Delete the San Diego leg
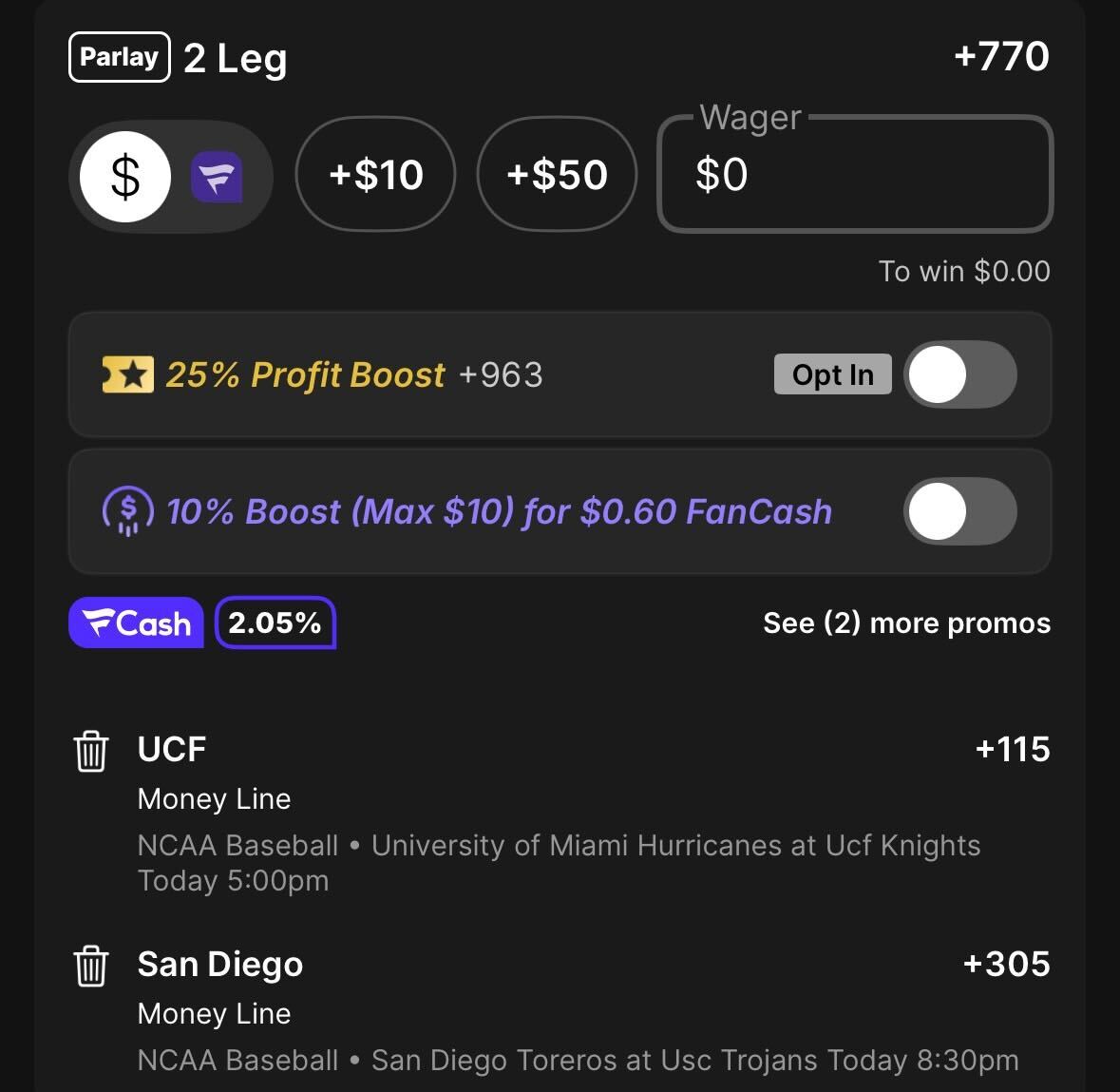The image size is (1120, 1092). (x=91, y=966)
